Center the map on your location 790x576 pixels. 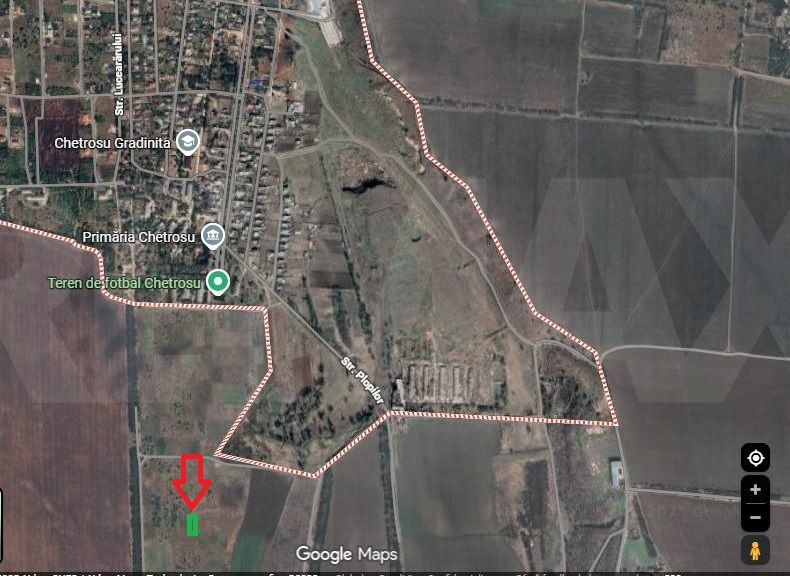tap(755, 458)
